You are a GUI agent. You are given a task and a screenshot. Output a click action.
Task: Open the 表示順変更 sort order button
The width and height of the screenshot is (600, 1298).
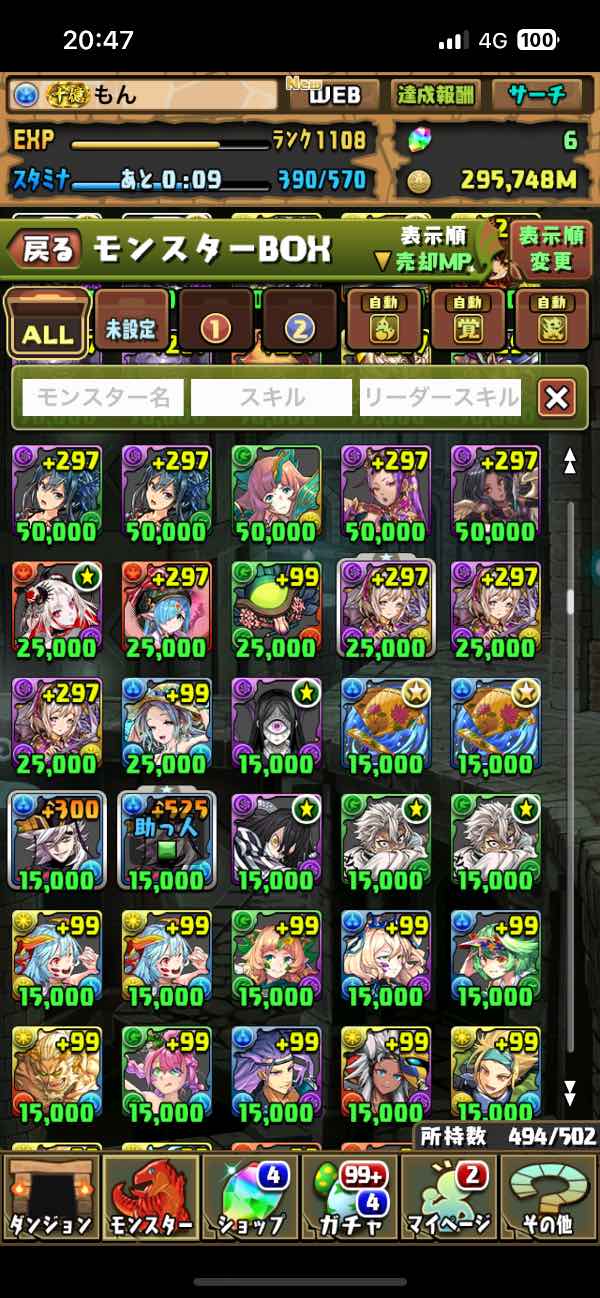click(551, 250)
